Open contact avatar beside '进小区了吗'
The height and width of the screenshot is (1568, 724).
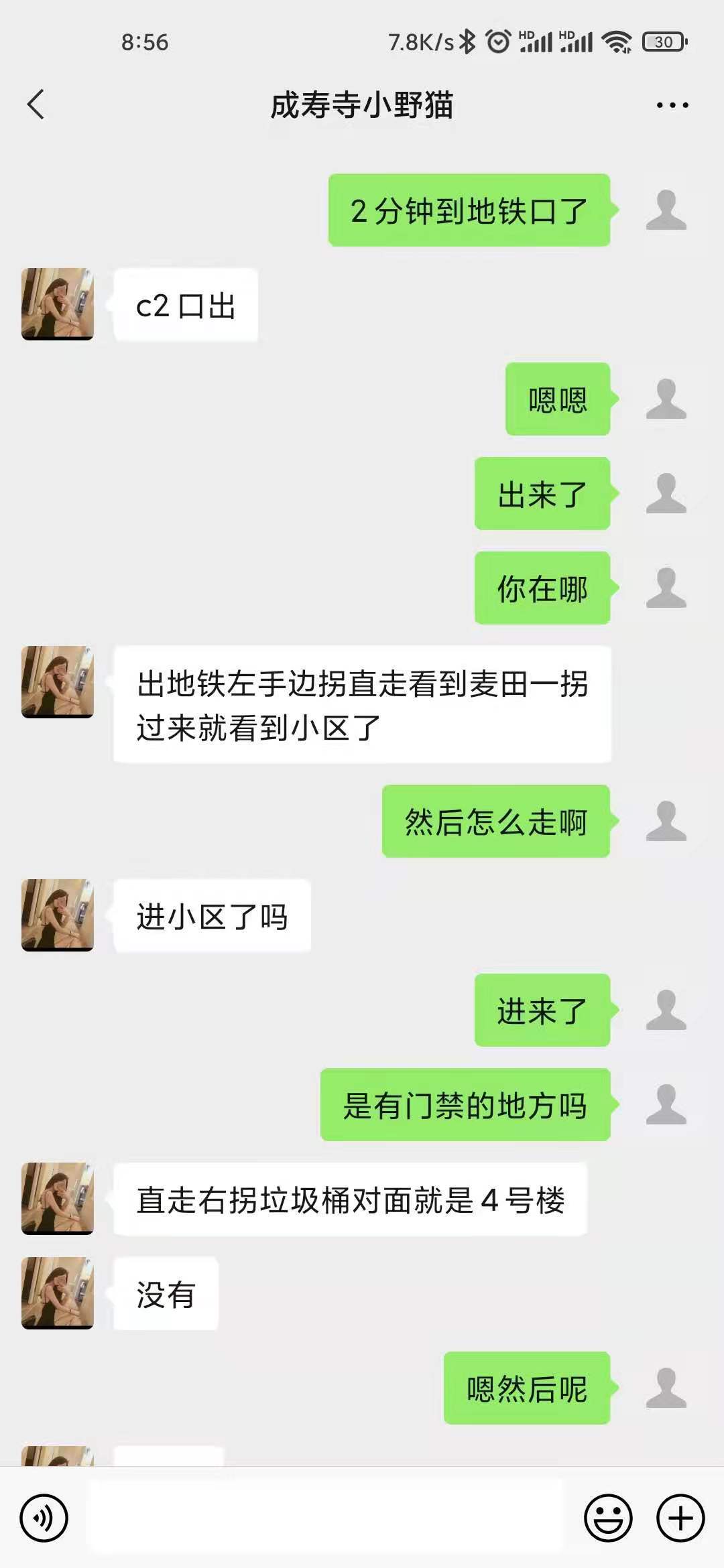(58, 915)
